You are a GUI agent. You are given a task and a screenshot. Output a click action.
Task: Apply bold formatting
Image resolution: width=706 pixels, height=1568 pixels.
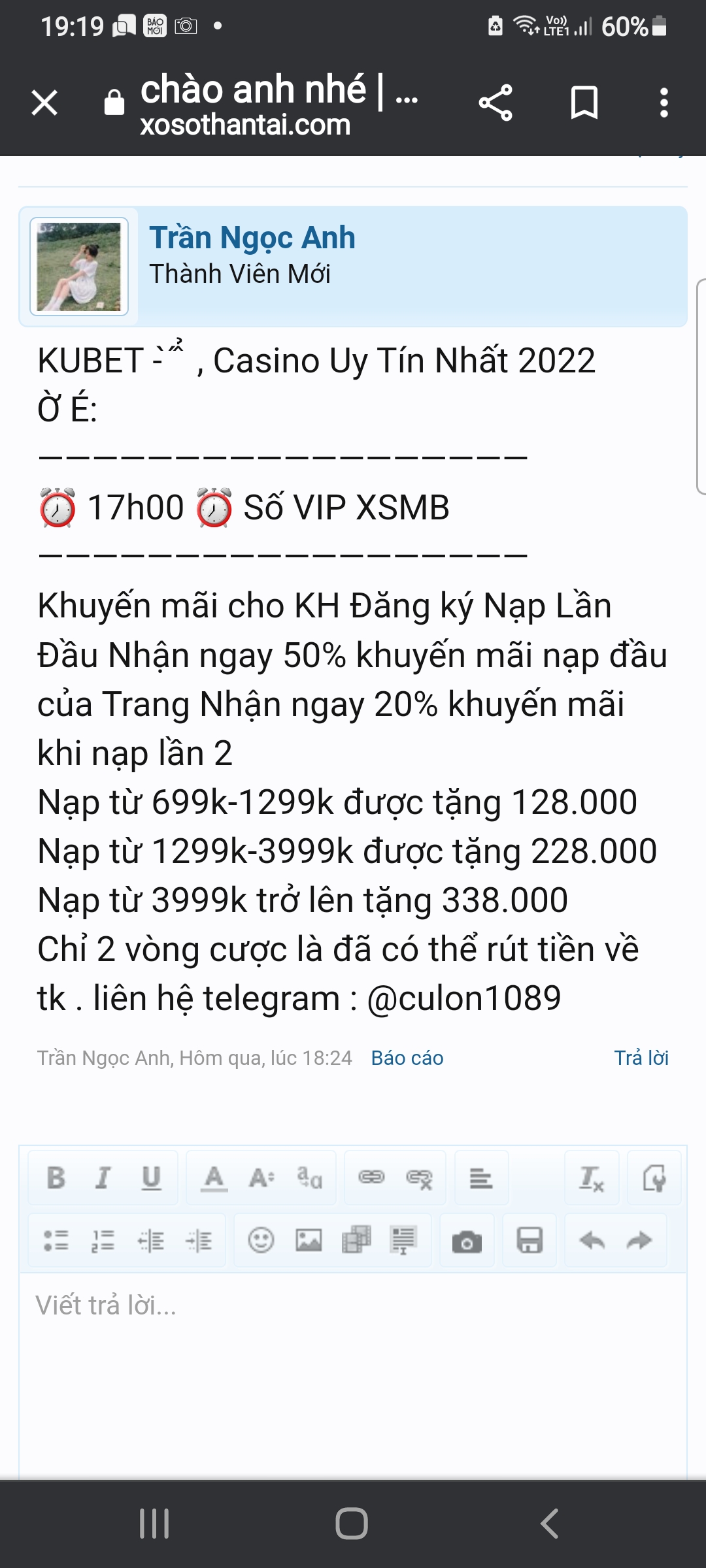click(x=56, y=1178)
